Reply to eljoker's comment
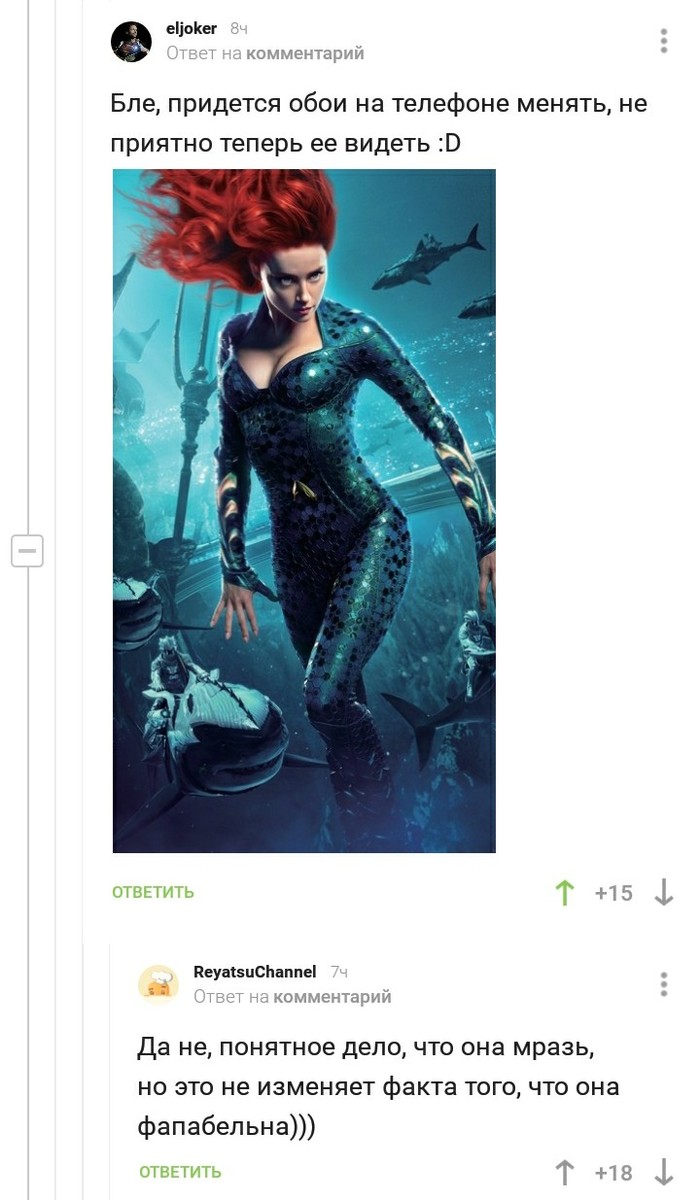 click(x=153, y=892)
